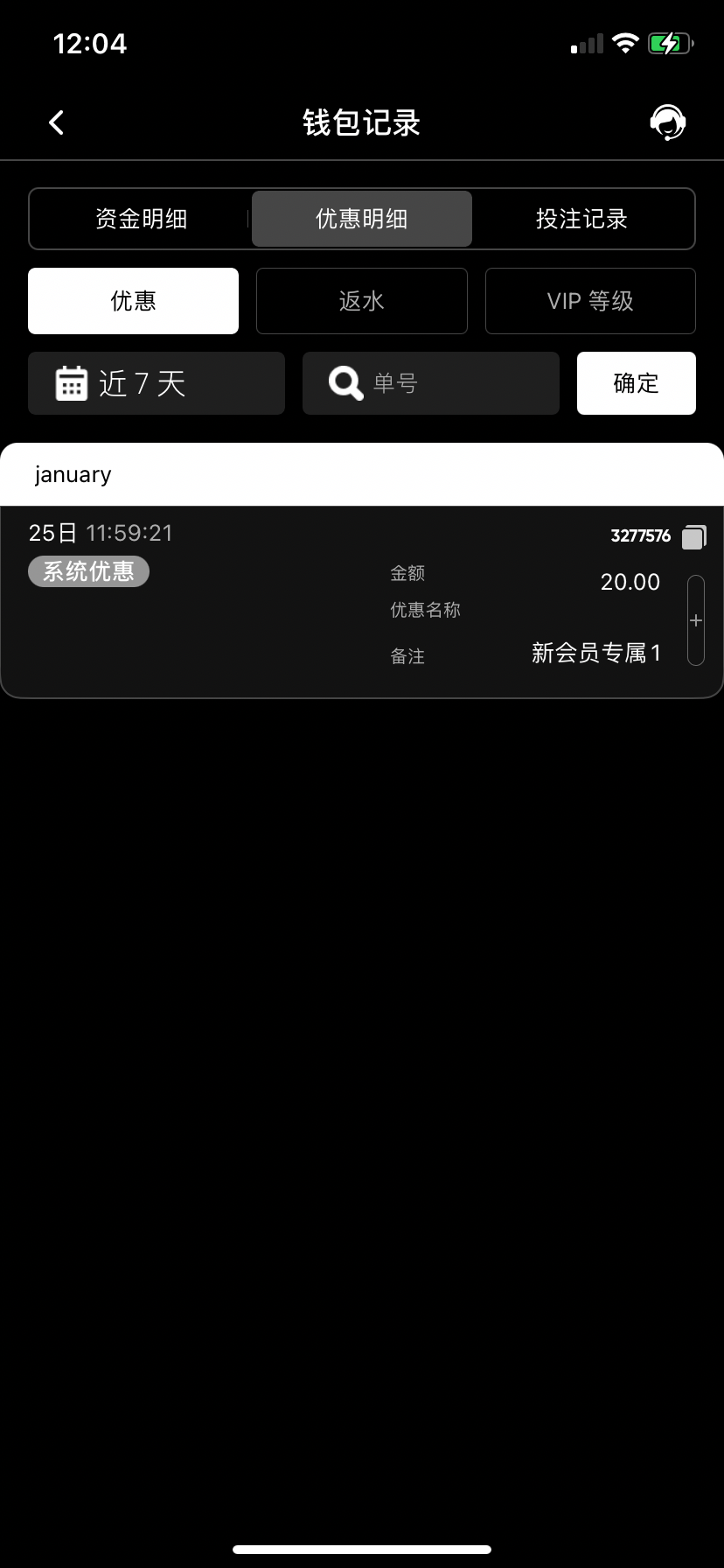Viewport: 724px width, 1568px height.
Task: Switch to the 资金明细 tab
Action: pos(142,219)
